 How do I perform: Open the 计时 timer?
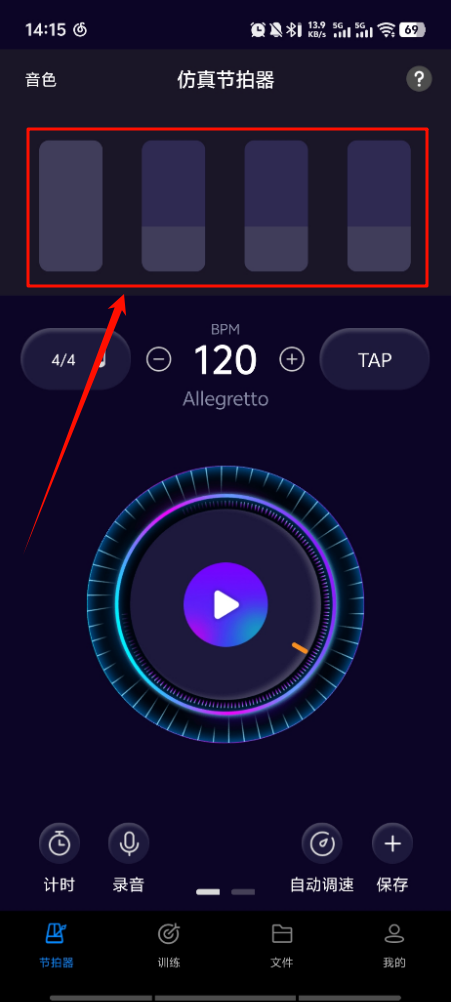click(x=59, y=858)
